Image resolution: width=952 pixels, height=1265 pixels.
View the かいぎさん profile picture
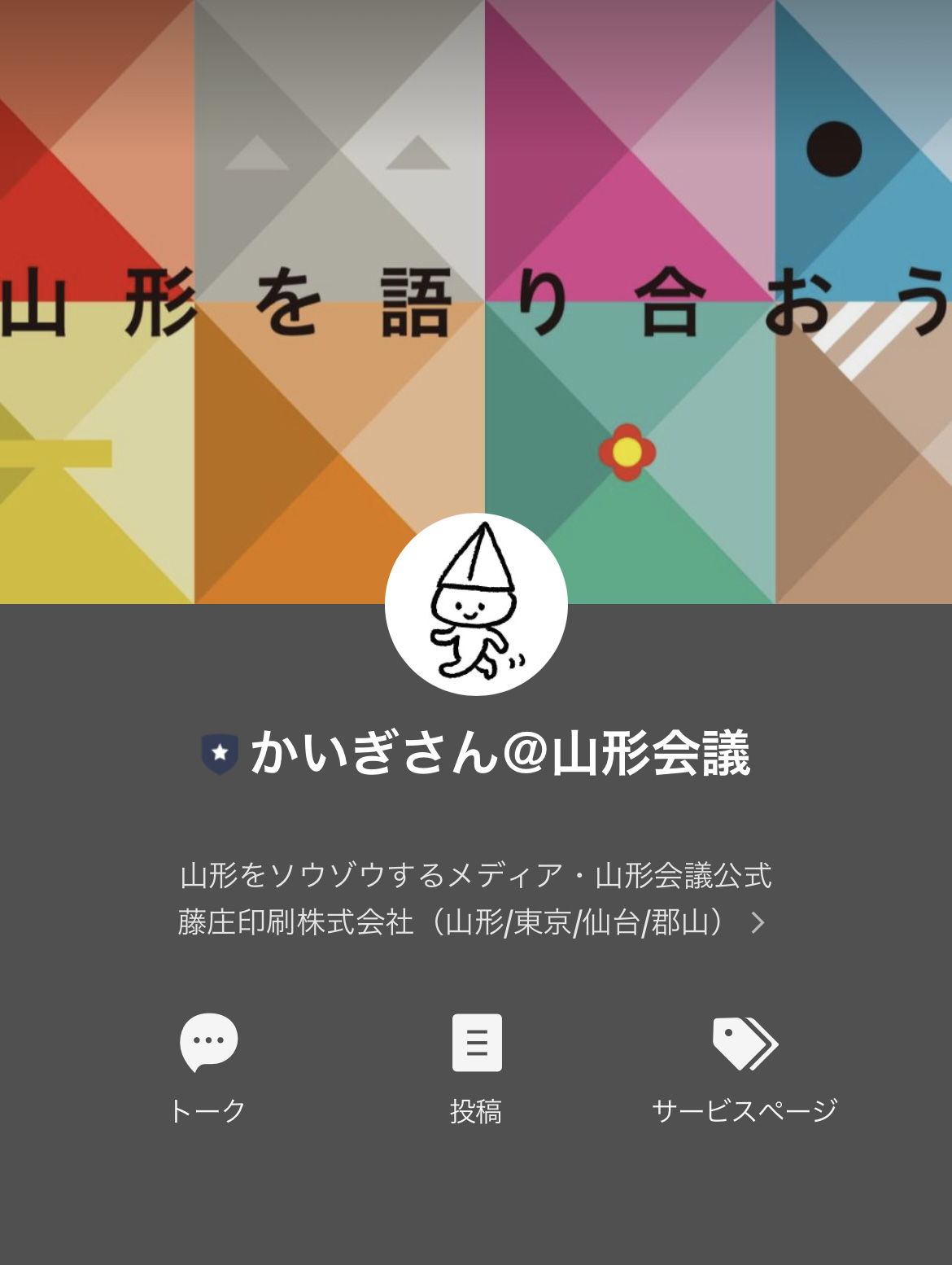[476, 604]
